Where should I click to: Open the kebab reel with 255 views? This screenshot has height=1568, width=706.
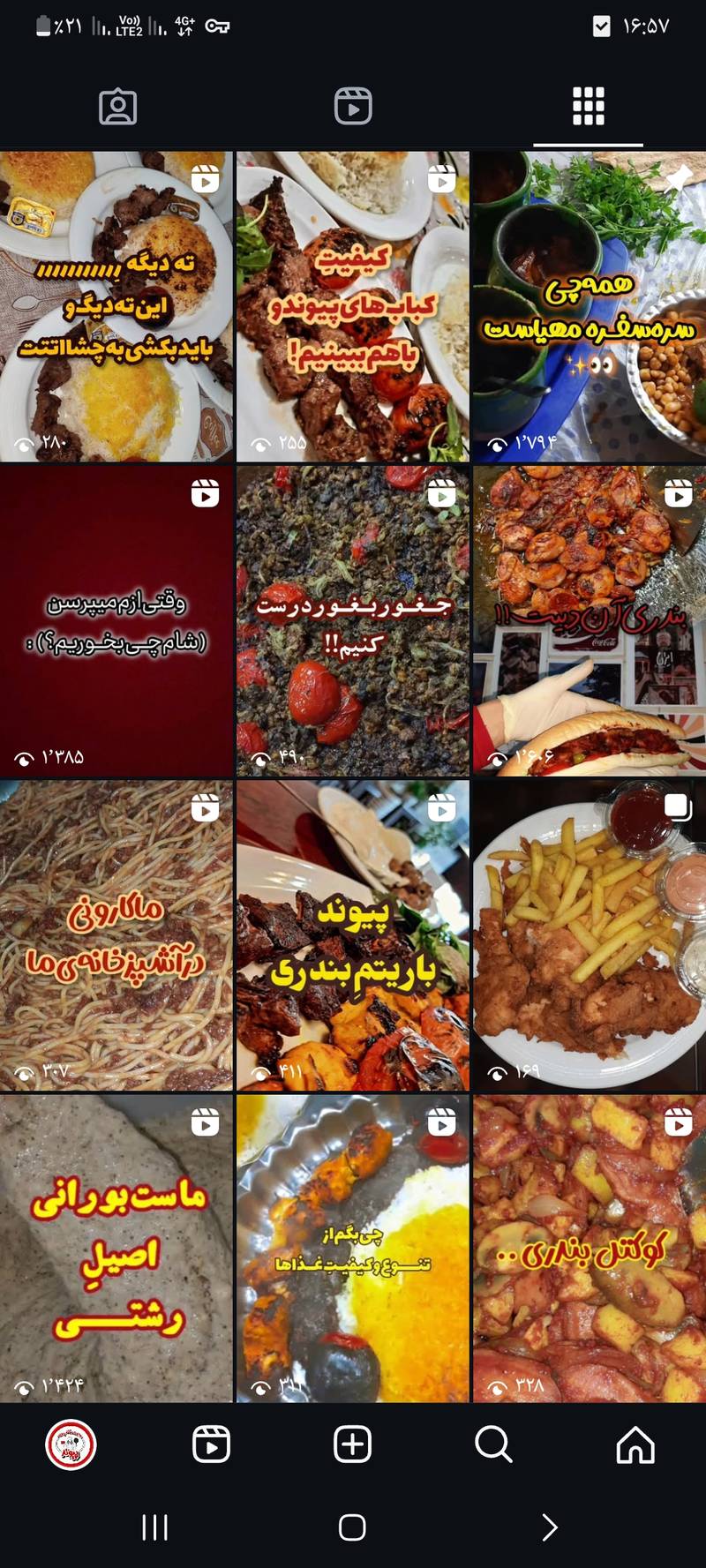pos(353,306)
